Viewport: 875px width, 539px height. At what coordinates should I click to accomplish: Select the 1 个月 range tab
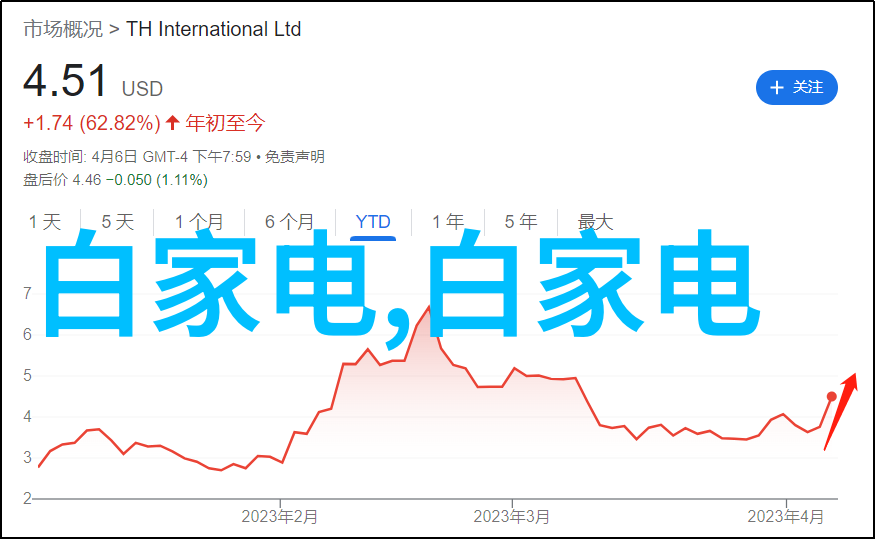pyautogui.click(x=198, y=222)
